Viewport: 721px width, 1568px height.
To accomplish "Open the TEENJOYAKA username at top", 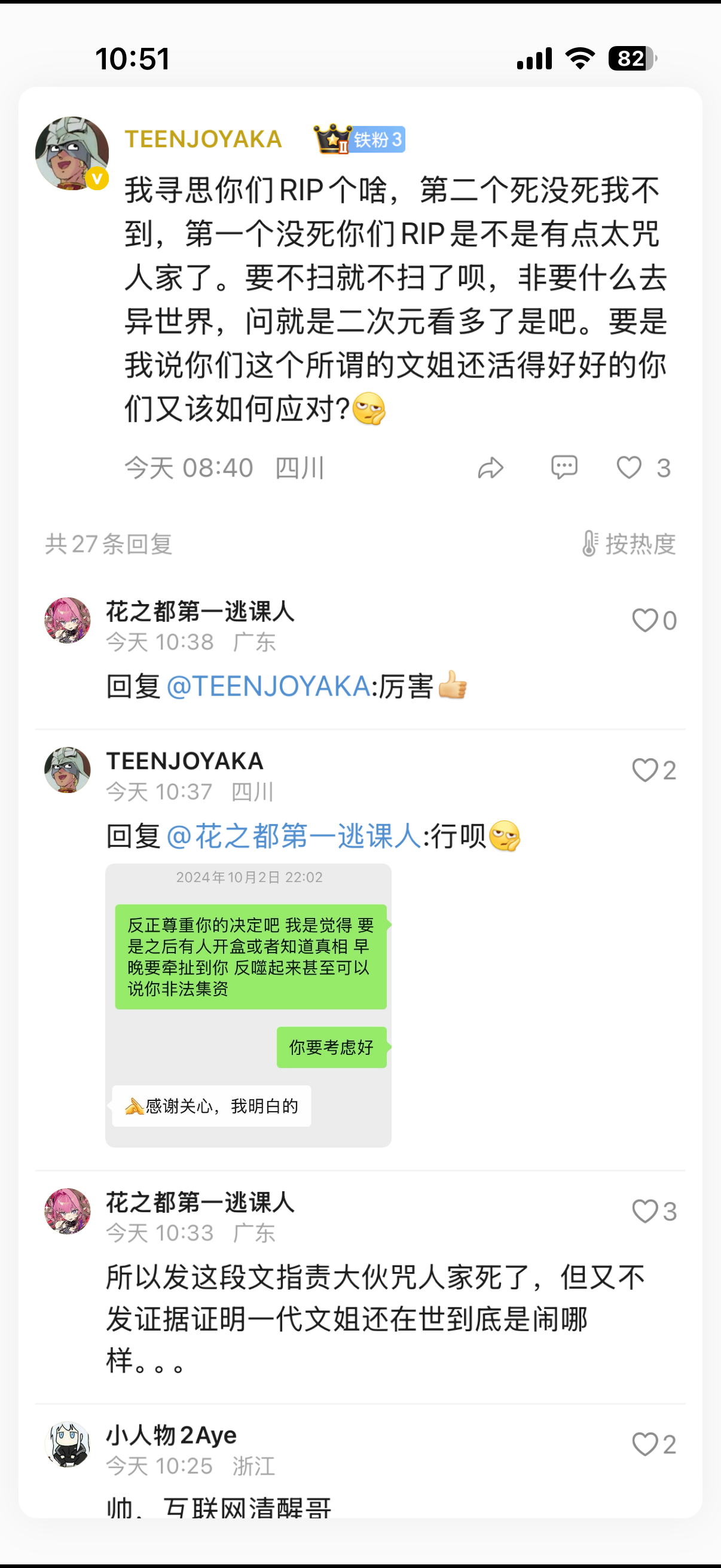I will tap(203, 139).
